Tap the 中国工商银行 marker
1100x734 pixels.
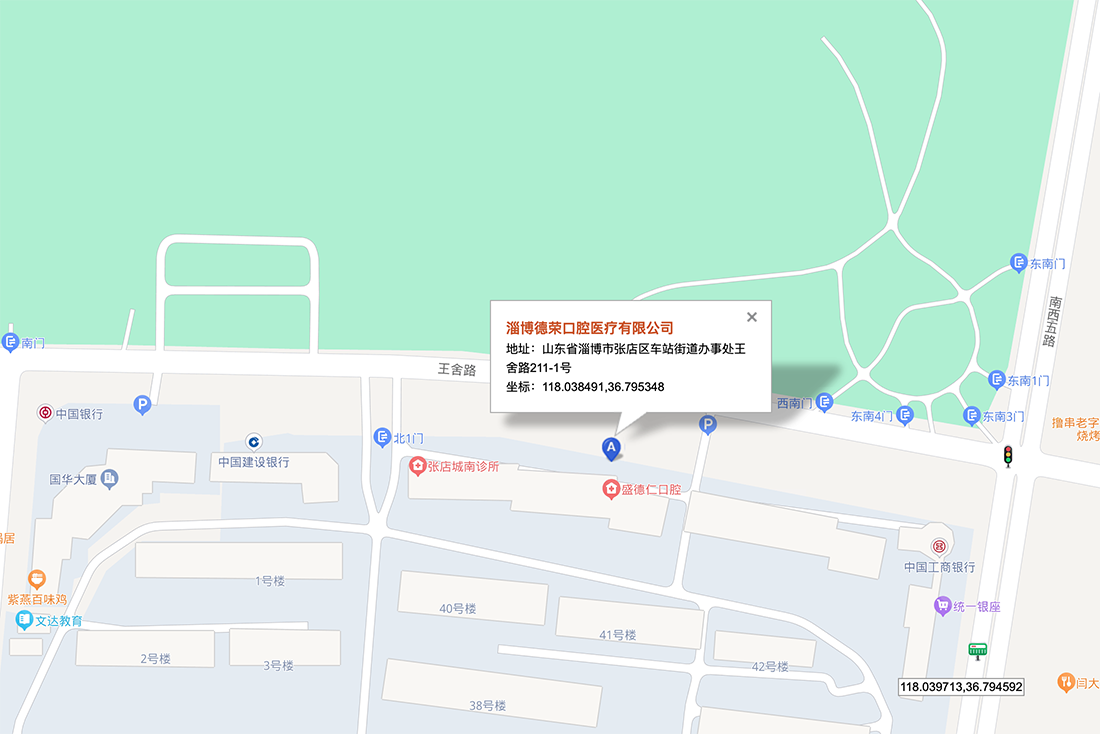click(x=939, y=546)
